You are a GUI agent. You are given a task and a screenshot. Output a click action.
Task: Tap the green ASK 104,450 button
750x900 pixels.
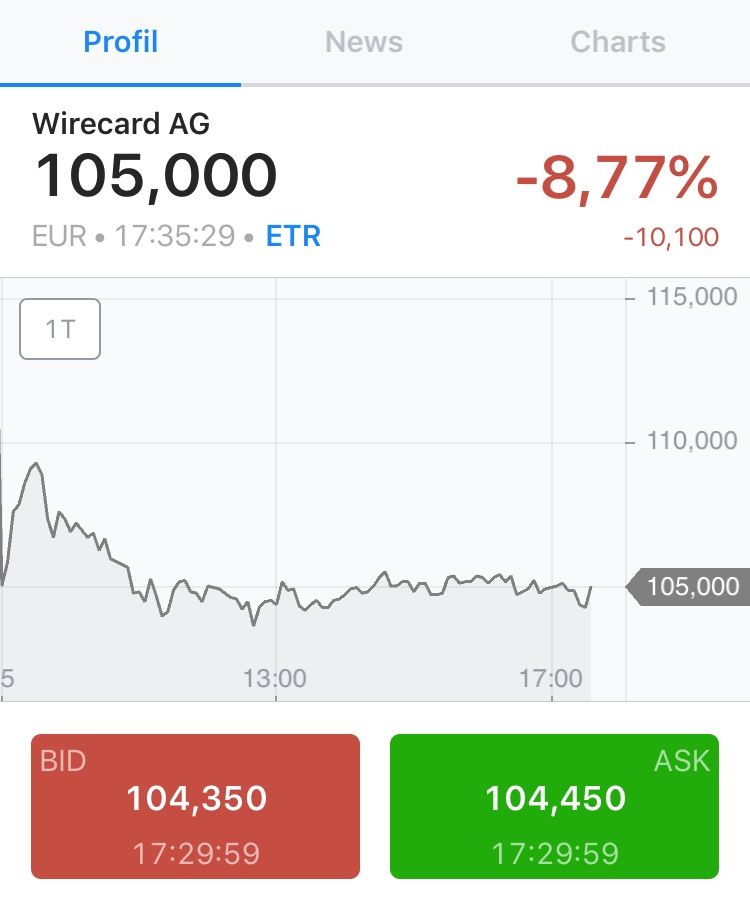point(554,806)
